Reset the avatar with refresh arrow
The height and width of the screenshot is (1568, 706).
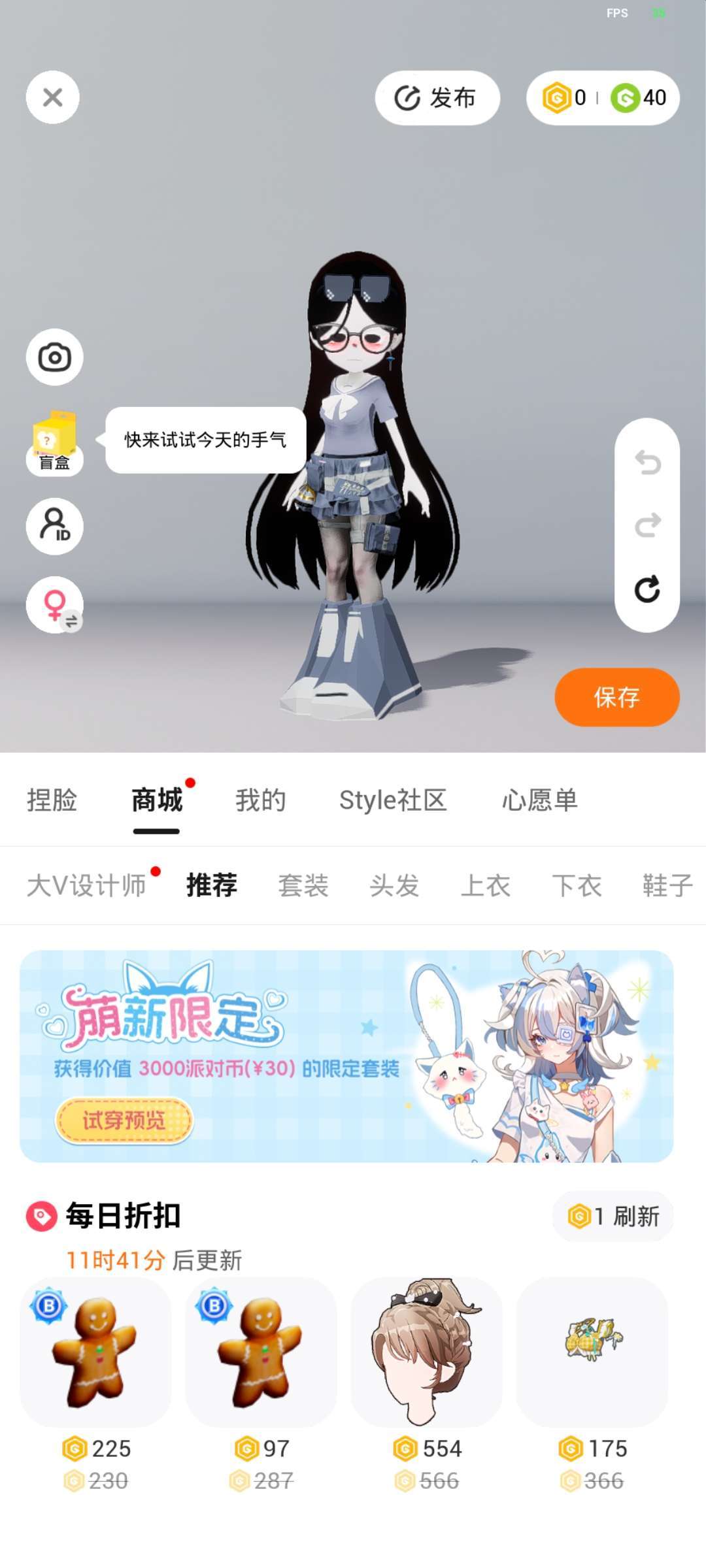click(x=647, y=589)
